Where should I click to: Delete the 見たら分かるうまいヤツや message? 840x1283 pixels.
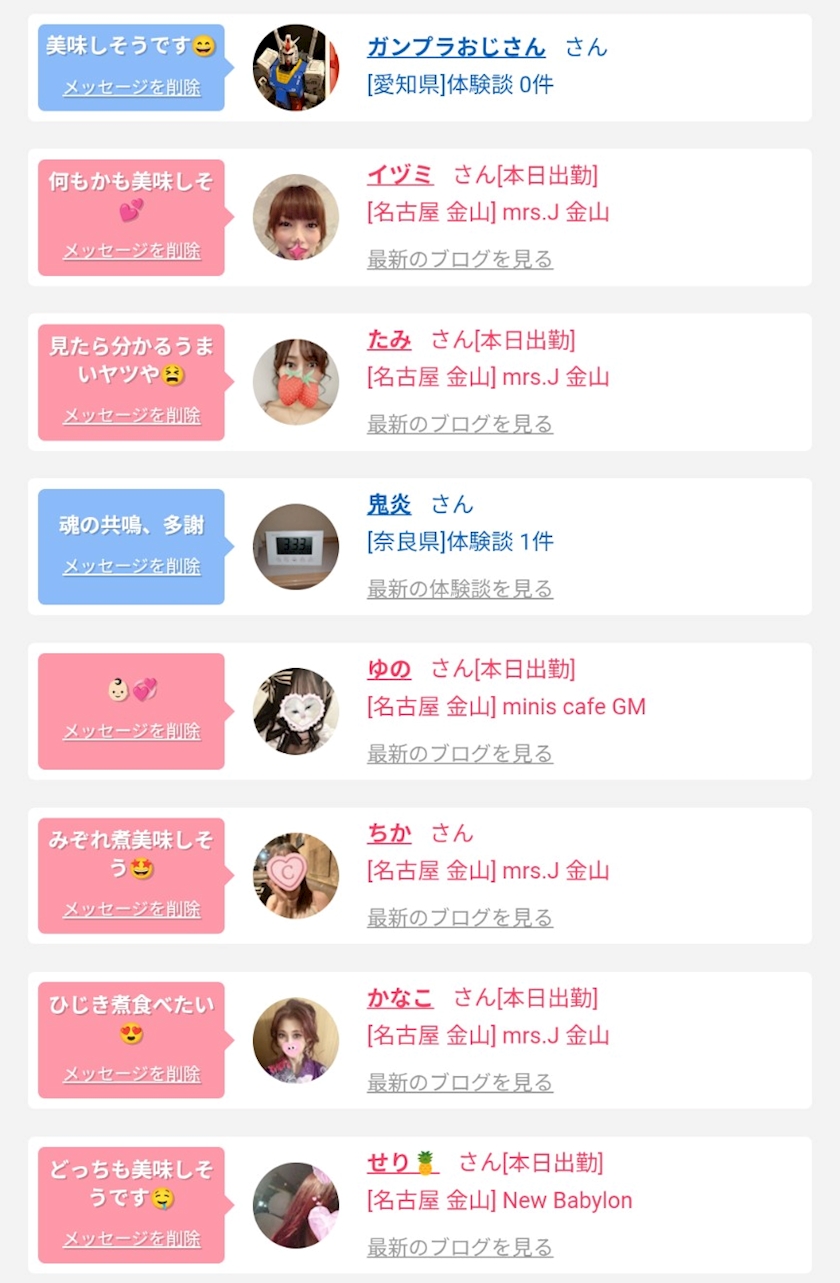(x=132, y=416)
